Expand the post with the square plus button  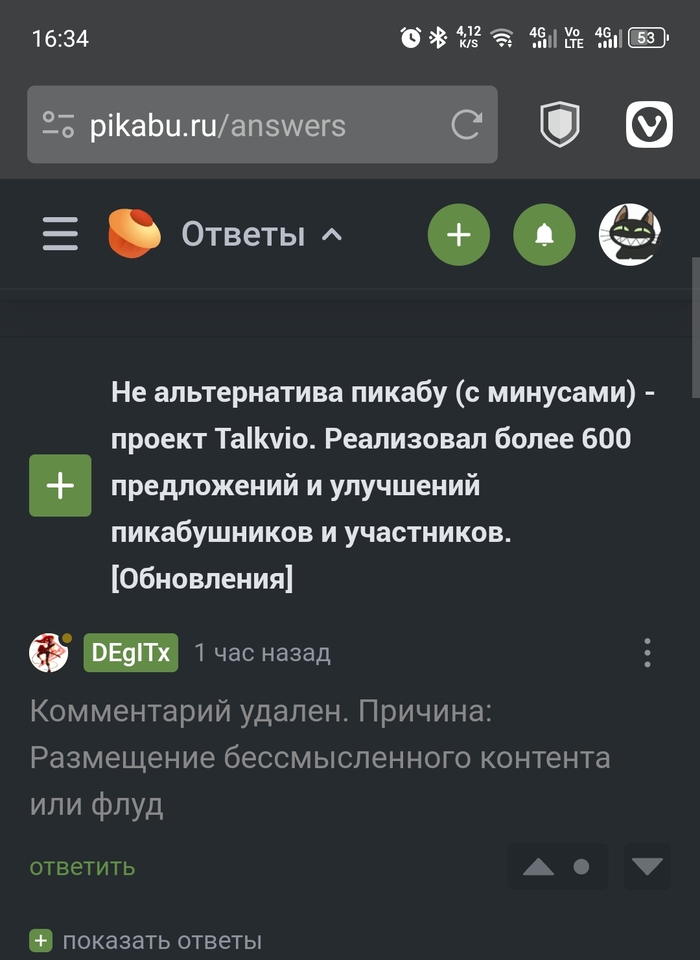pos(60,485)
